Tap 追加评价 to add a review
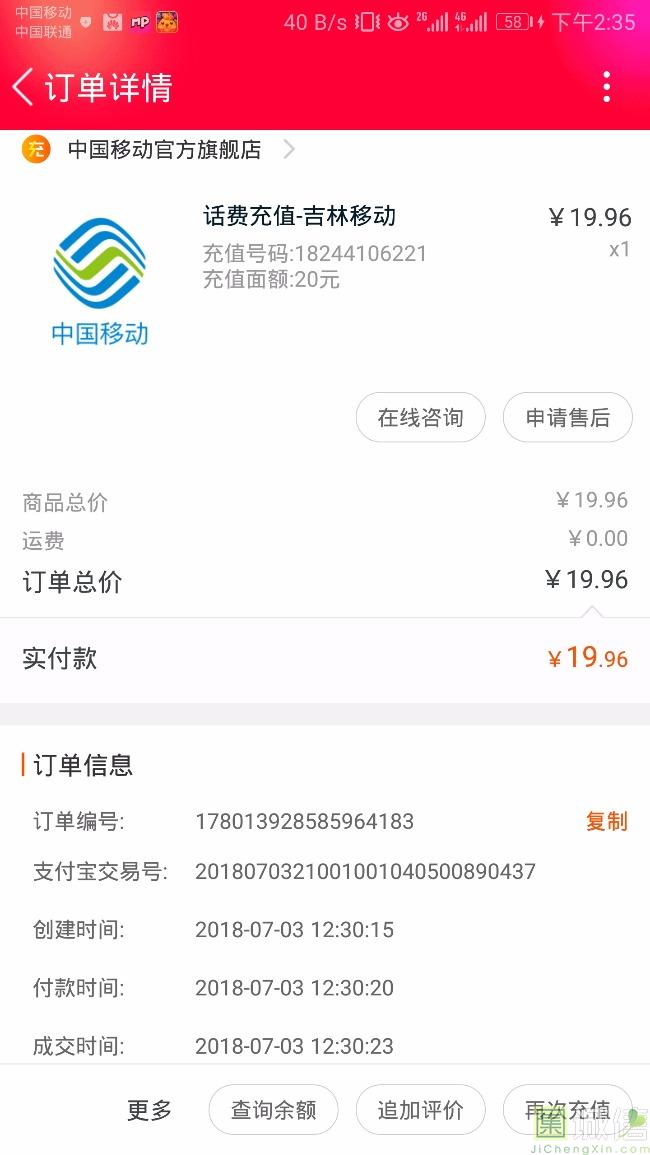 [x=420, y=1109]
